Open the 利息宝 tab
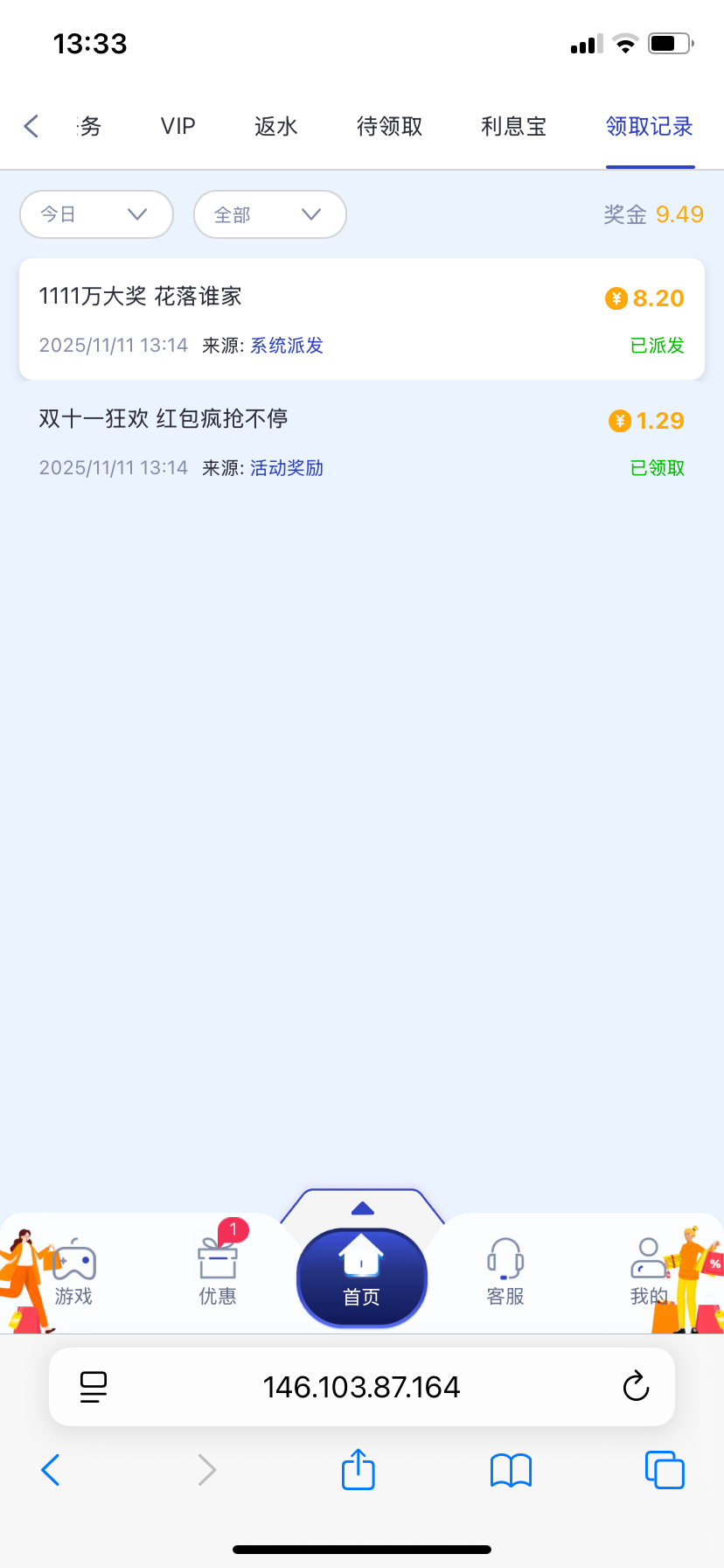 pyautogui.click(x=513, y=126)
